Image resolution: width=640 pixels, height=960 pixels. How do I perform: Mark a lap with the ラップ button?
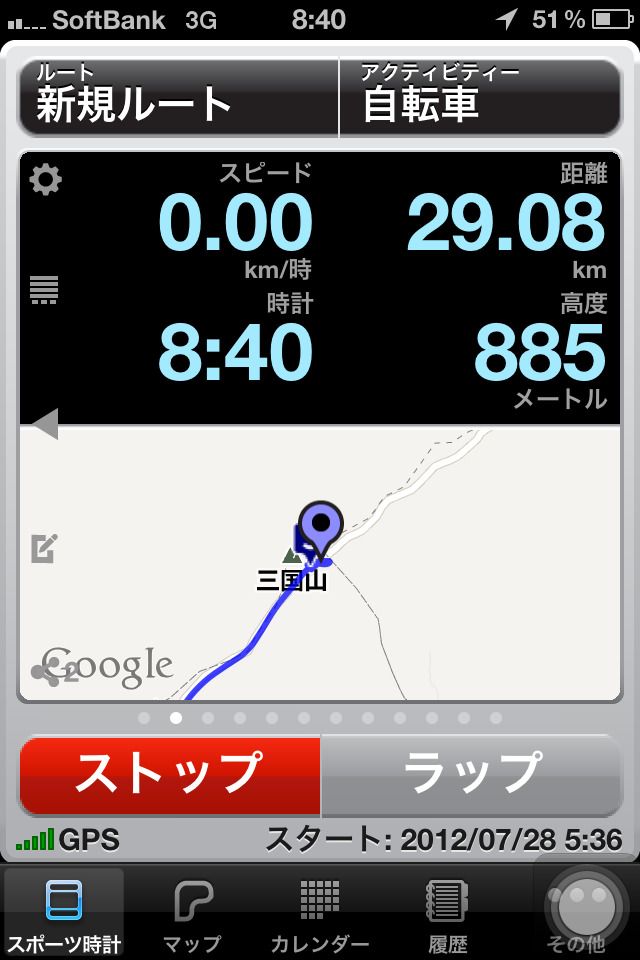[x=470, y=775]
